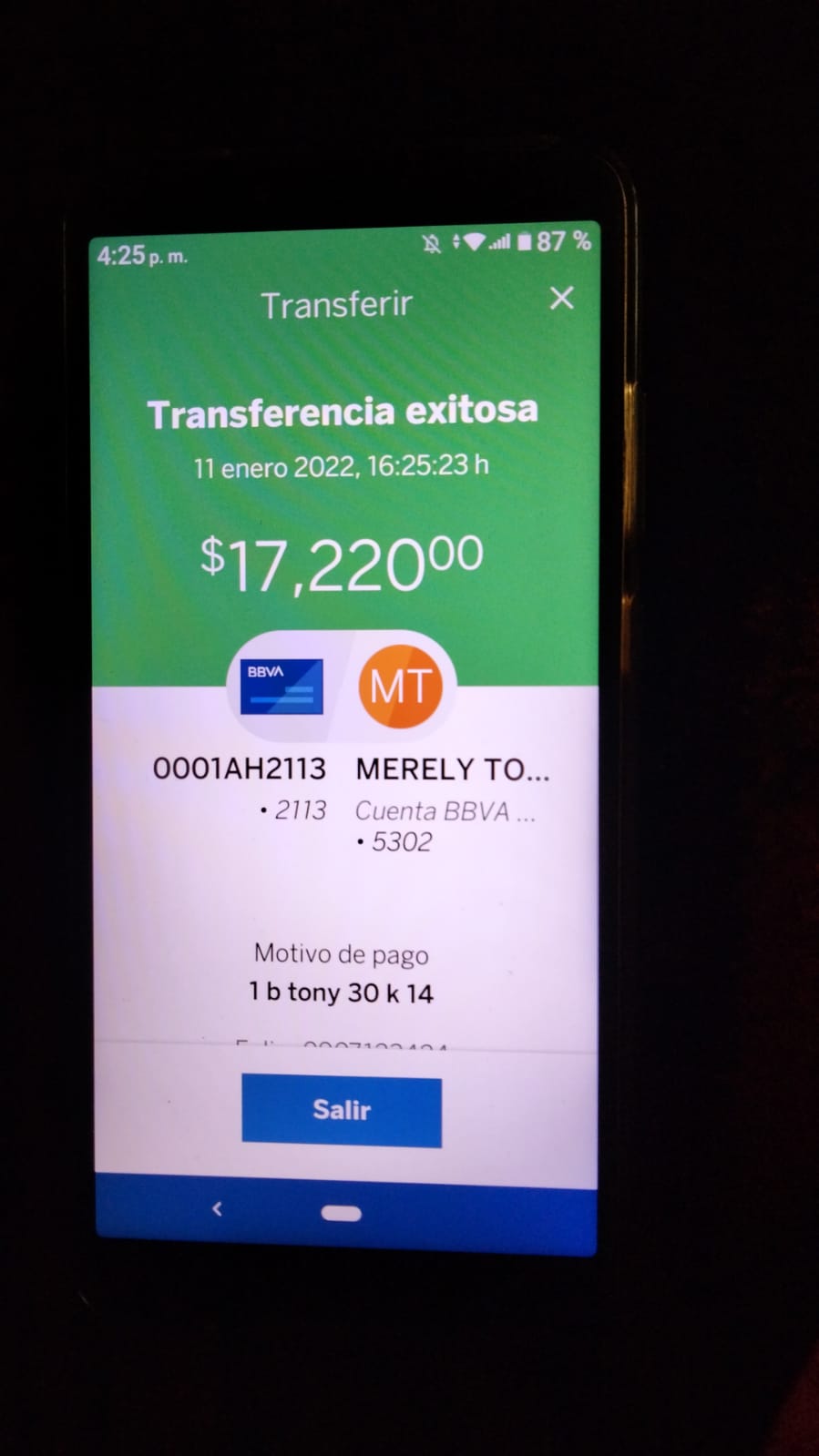
Task: Go back with the system back arrow
Action: click(x=217, y=1209)
